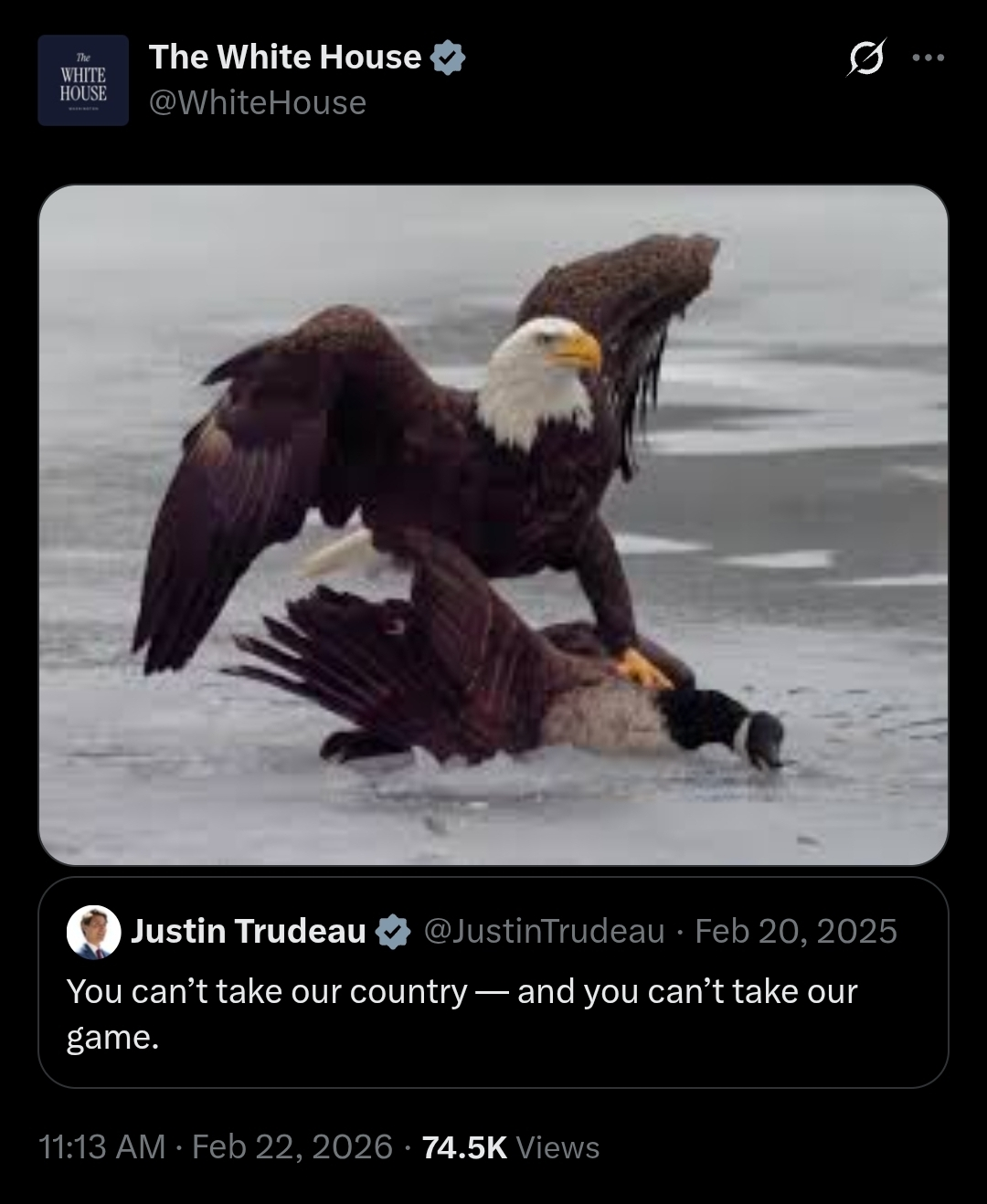
Task: Open the quoted Justin Trudeau post
Action: 493,1014
